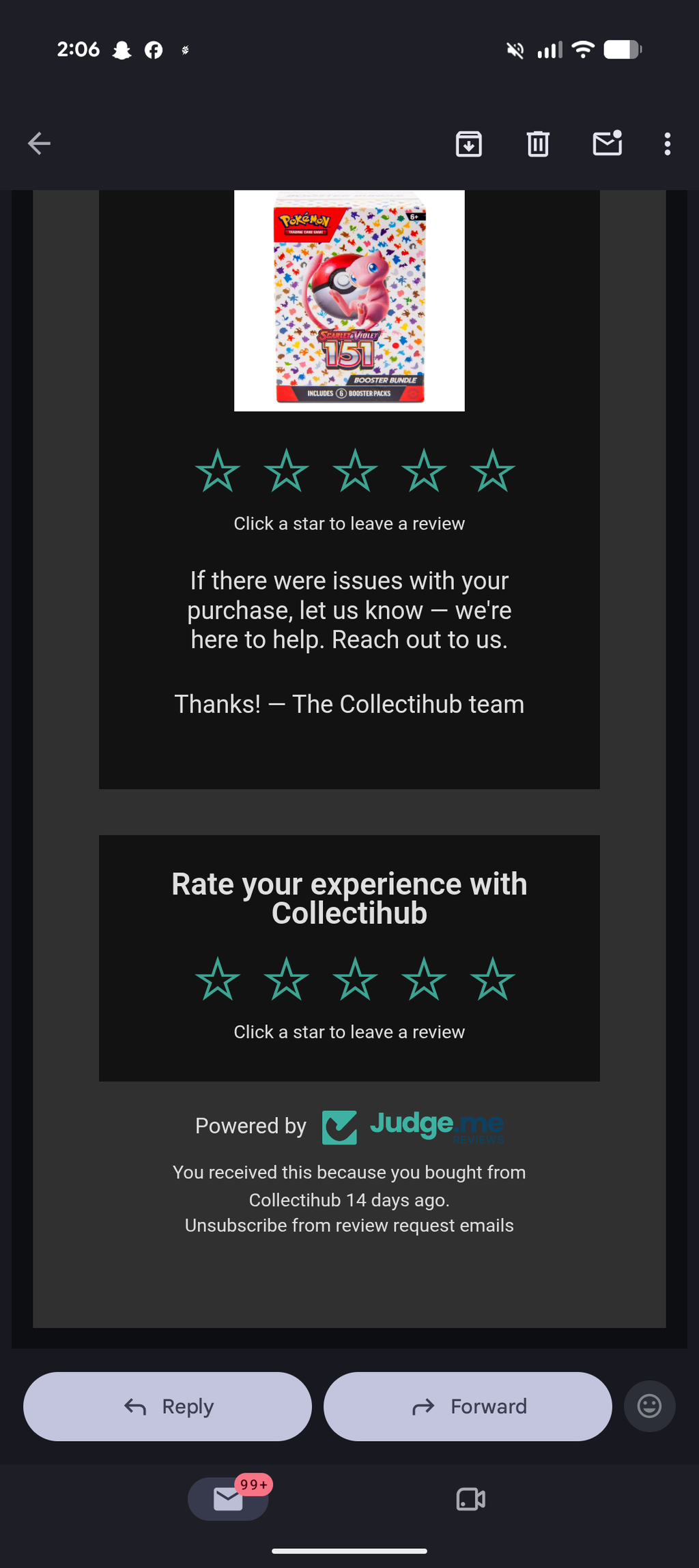699x1568 pixels.
Task: Archive this email
Action: coord(469,143)
